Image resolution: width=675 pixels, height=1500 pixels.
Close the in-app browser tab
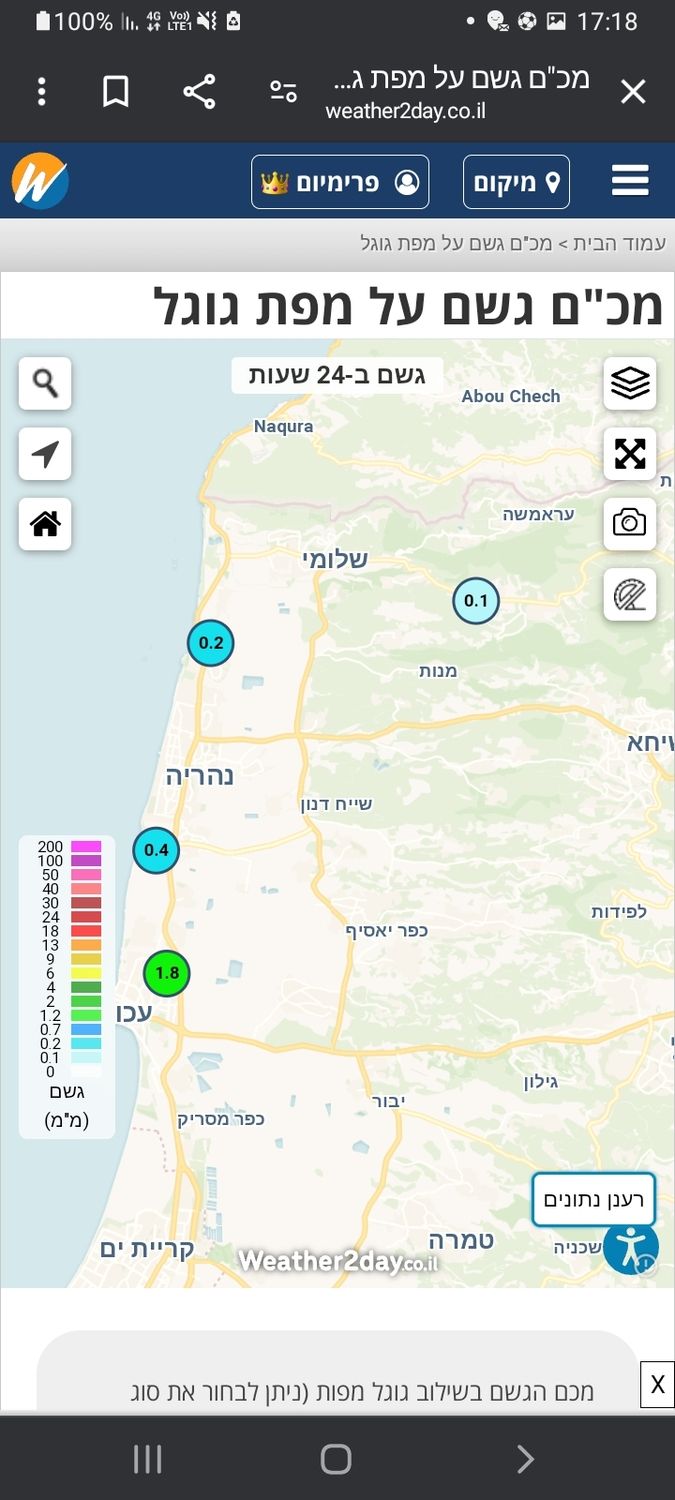pyautogui.click(x=633, y=92)
